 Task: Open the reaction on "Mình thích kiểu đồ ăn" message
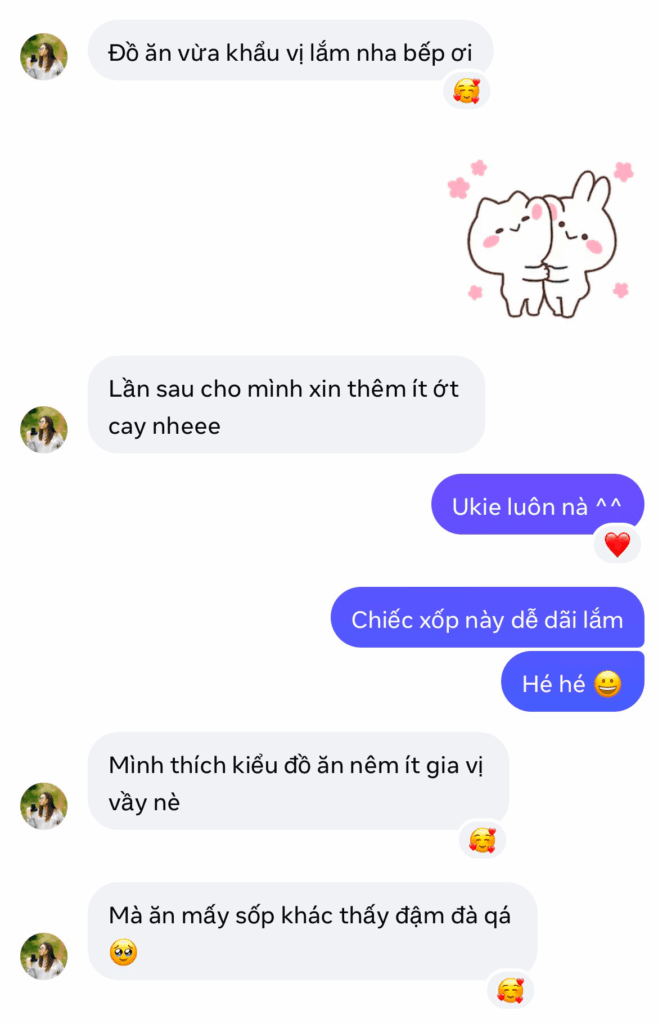pos(482,840)
